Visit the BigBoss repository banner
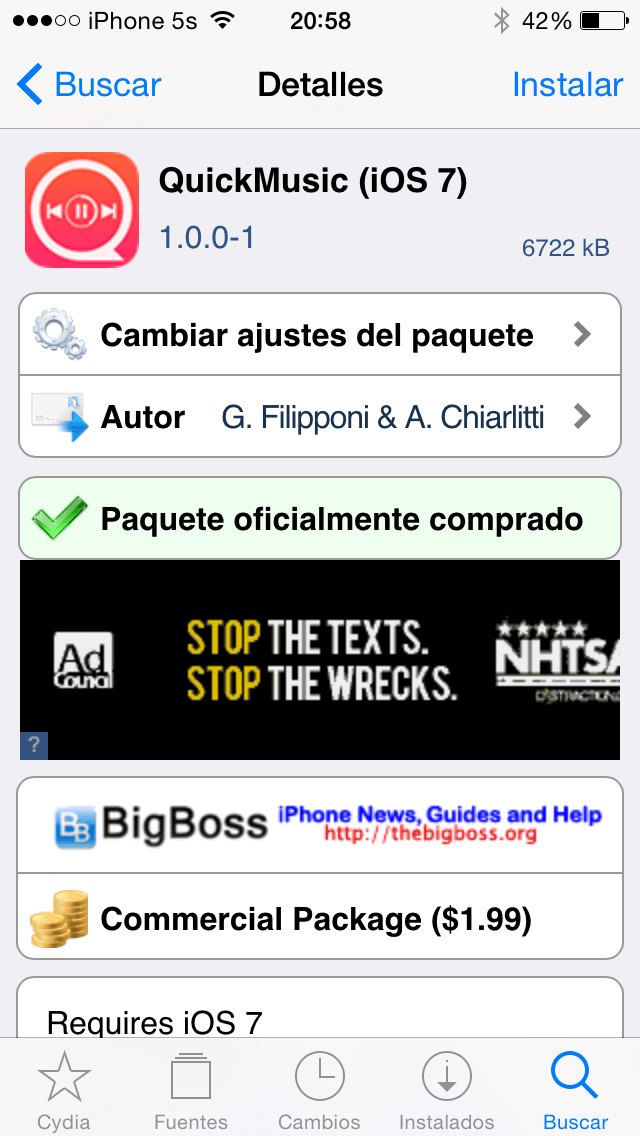The width and height of the screenshot is (640, 1136). (320, 825)
